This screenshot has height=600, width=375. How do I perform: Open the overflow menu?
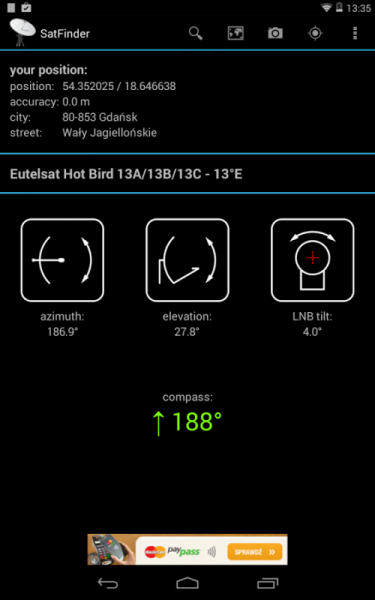[x=355, y=33]
